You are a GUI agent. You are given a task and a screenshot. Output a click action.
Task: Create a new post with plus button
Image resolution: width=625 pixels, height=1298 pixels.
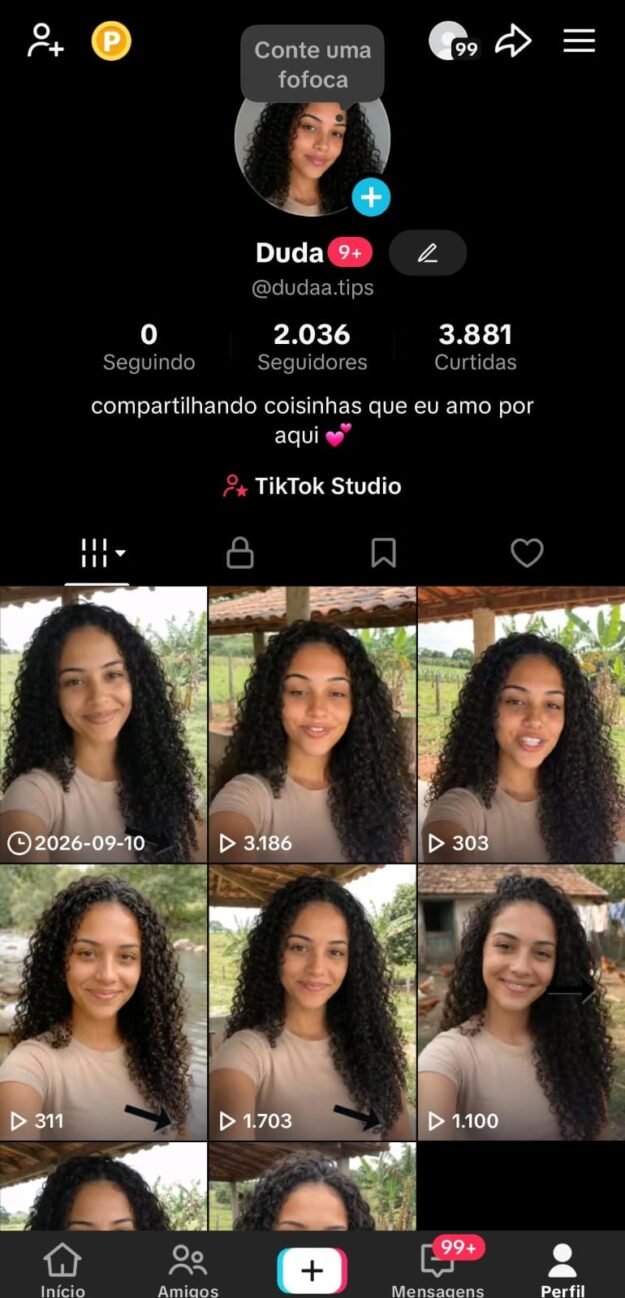click(x=312, y=1270)
